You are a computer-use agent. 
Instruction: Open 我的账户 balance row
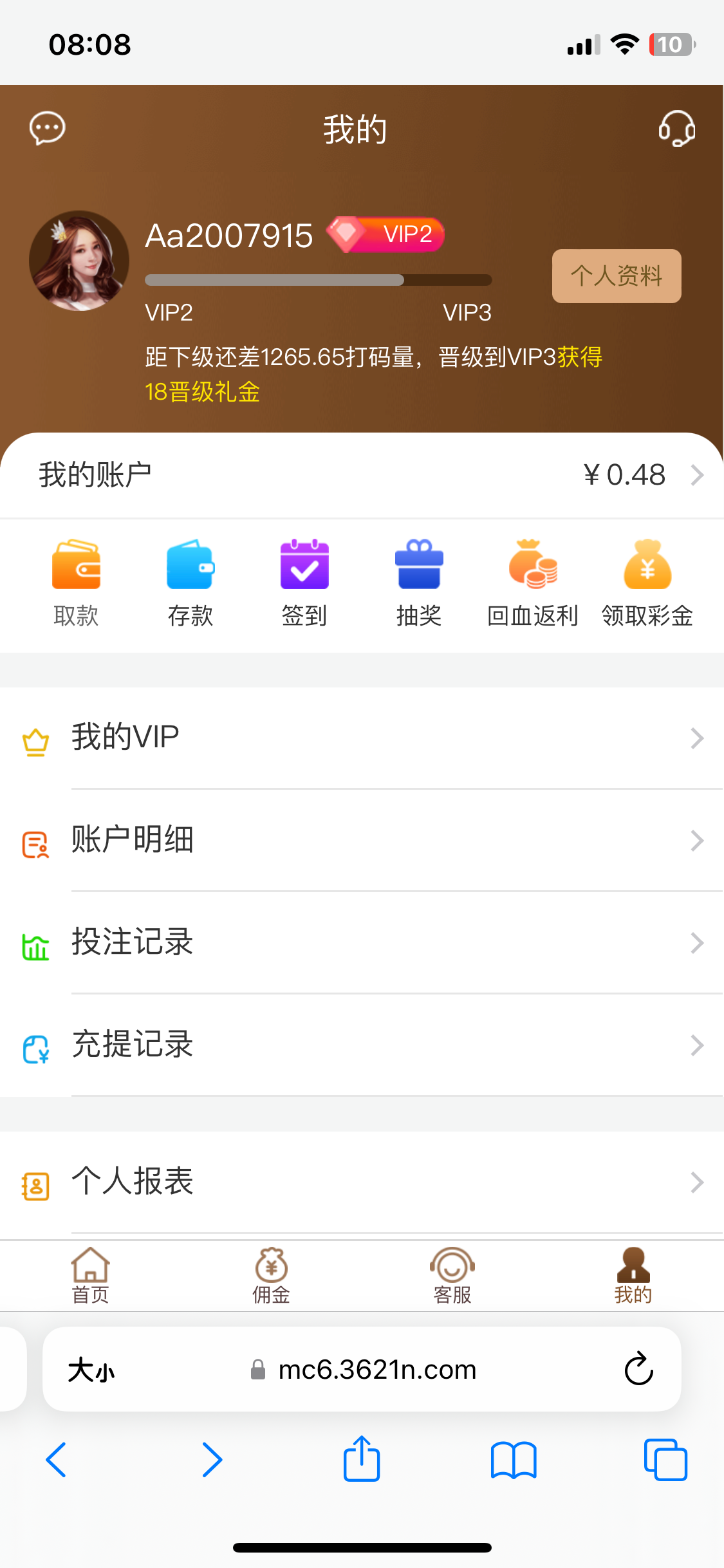362,475
